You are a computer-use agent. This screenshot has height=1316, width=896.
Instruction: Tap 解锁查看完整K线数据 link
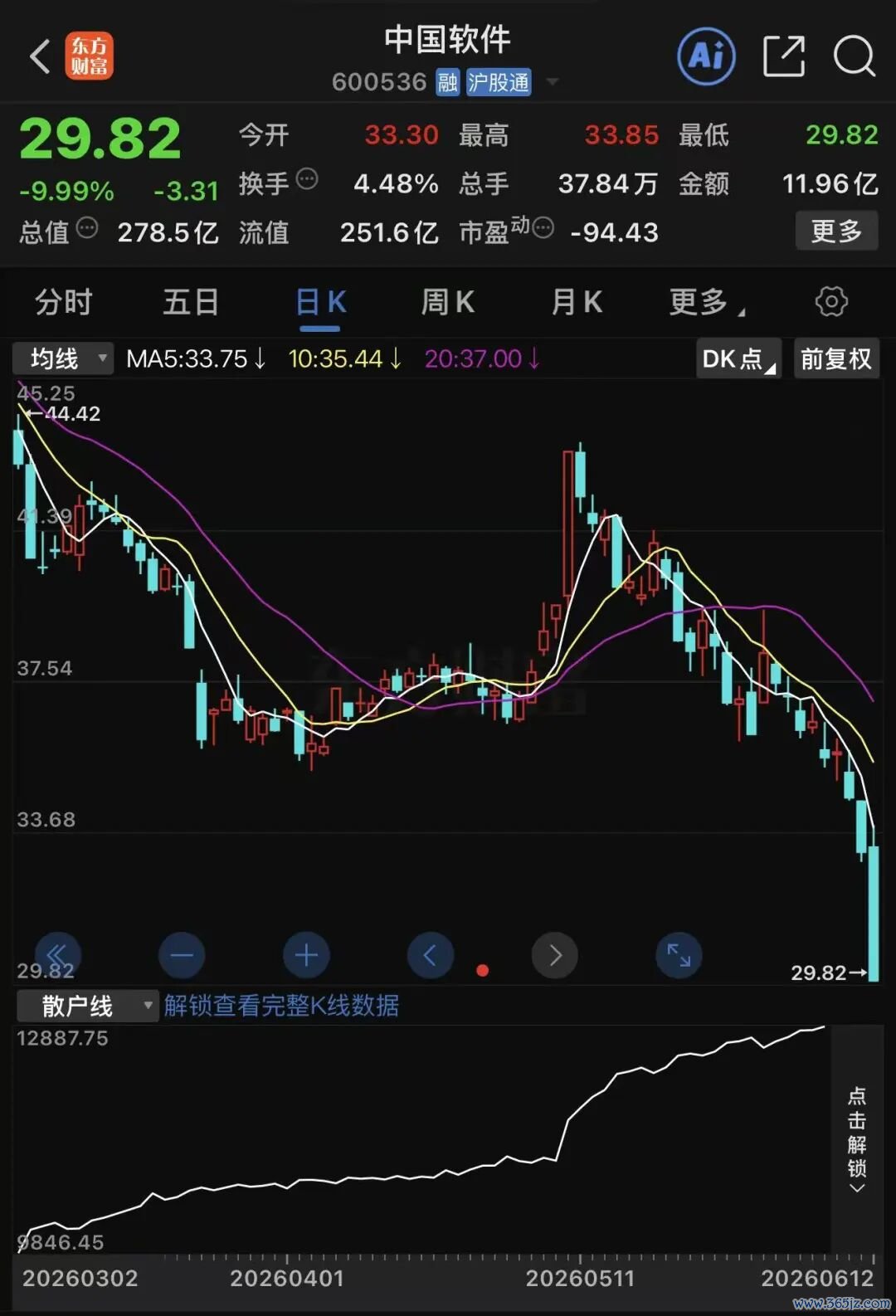point(281,1006)
